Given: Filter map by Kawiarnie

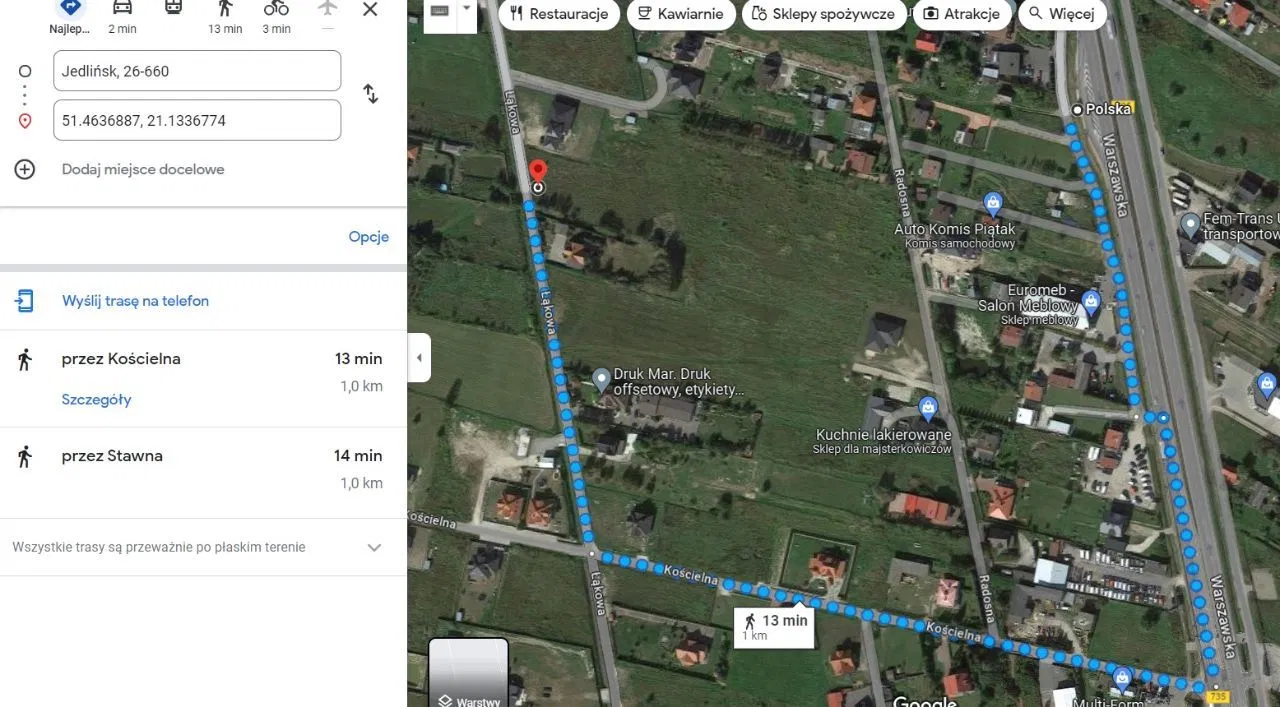Looking at the screenshot, I should [681, 14].
